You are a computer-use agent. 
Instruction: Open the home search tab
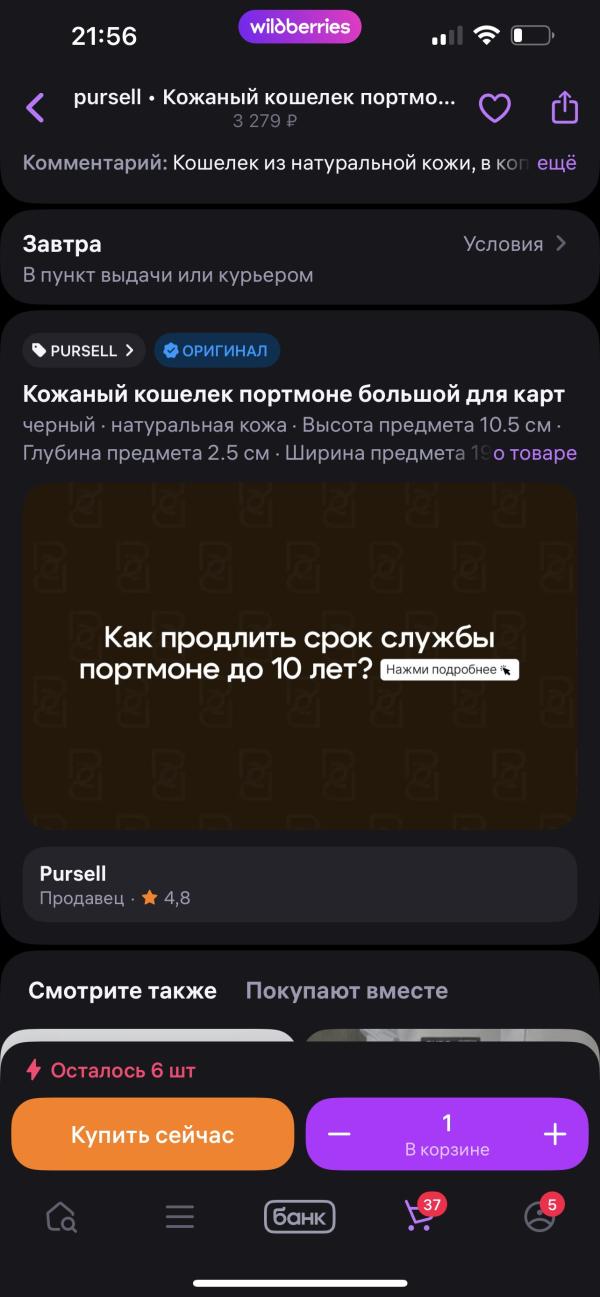coord(61,1216)
